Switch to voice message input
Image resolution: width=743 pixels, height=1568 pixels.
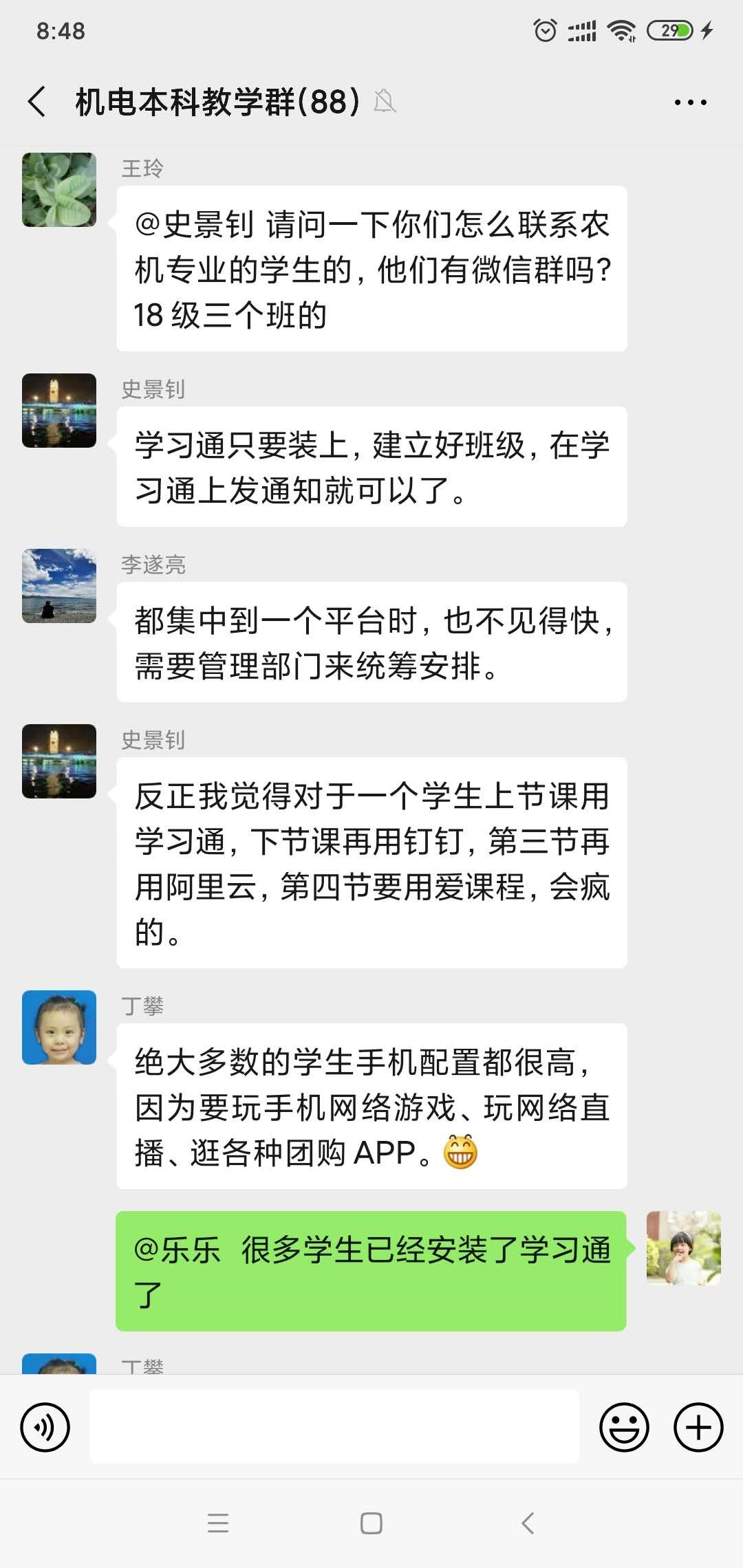click(45, 1427)
